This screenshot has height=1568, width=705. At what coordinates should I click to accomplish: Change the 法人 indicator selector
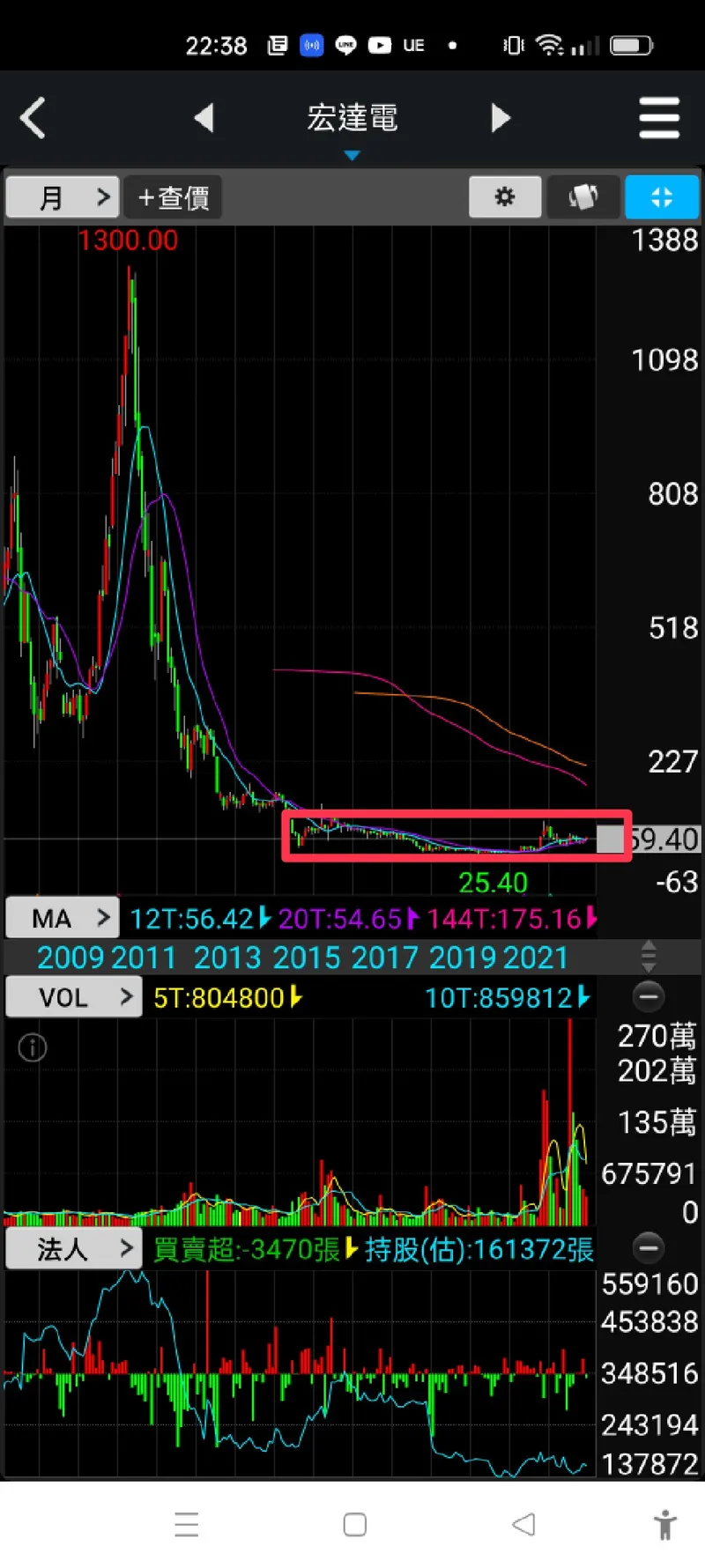[74, 1248]
